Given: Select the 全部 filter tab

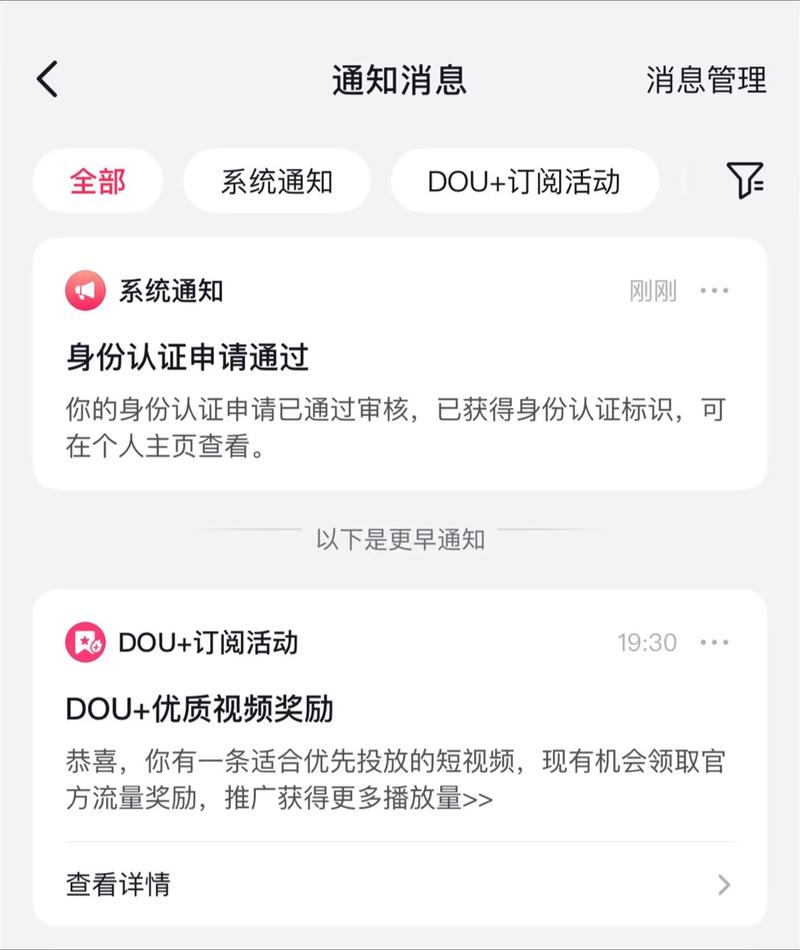Looking at the screenshot, I should click(x=97, y=181).
